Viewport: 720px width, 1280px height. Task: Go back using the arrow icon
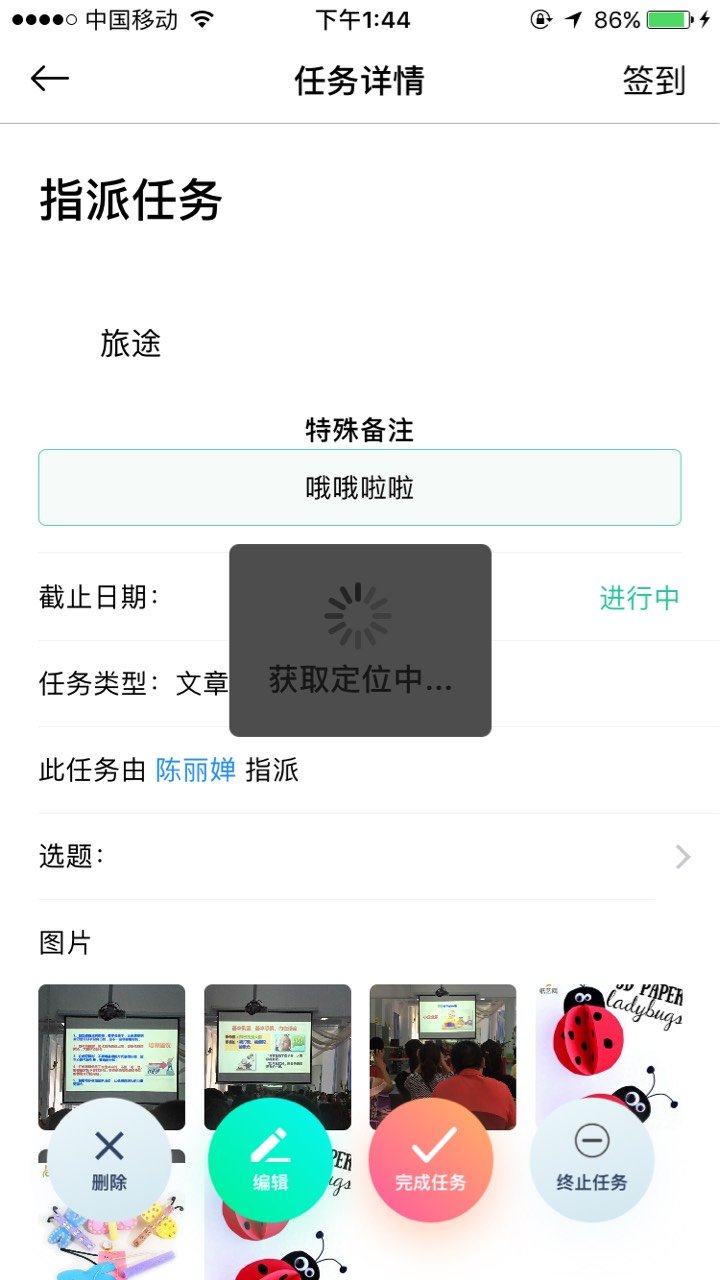tap(50, 80)
